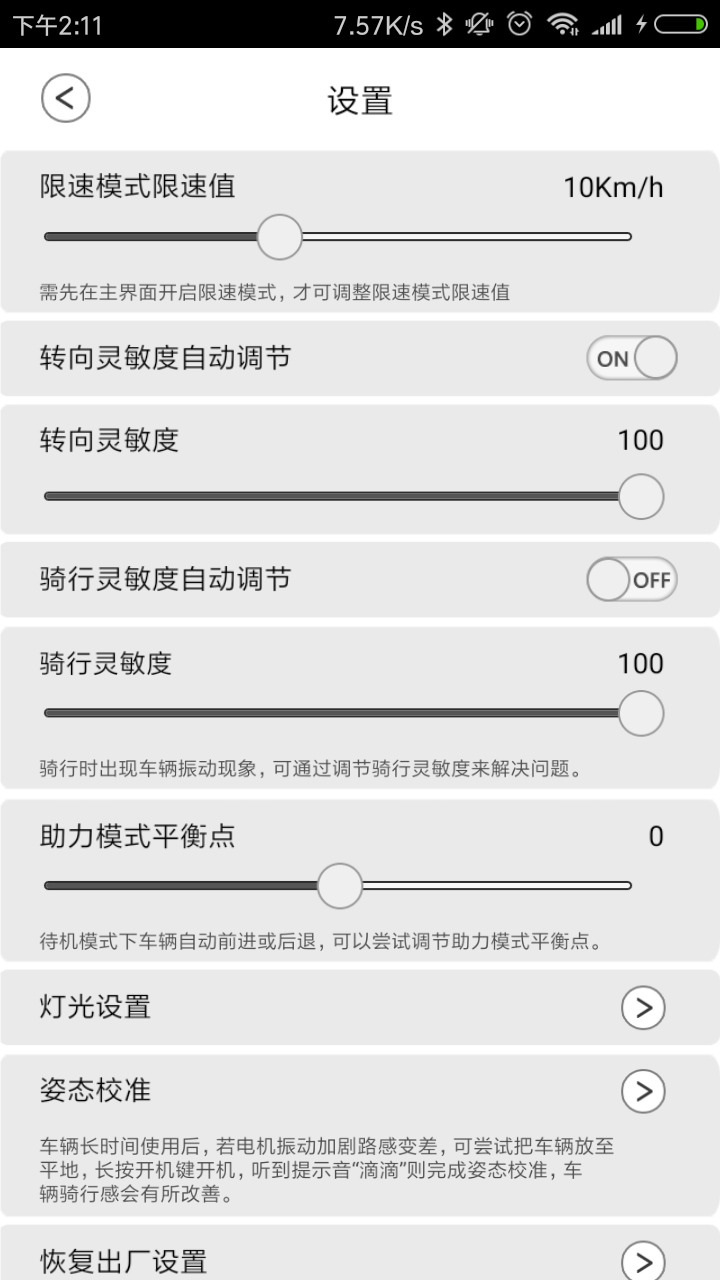Viewport: 720px width, 1280px height.
Task: Open 姿态校准
Action: [x=643, y=1091]
